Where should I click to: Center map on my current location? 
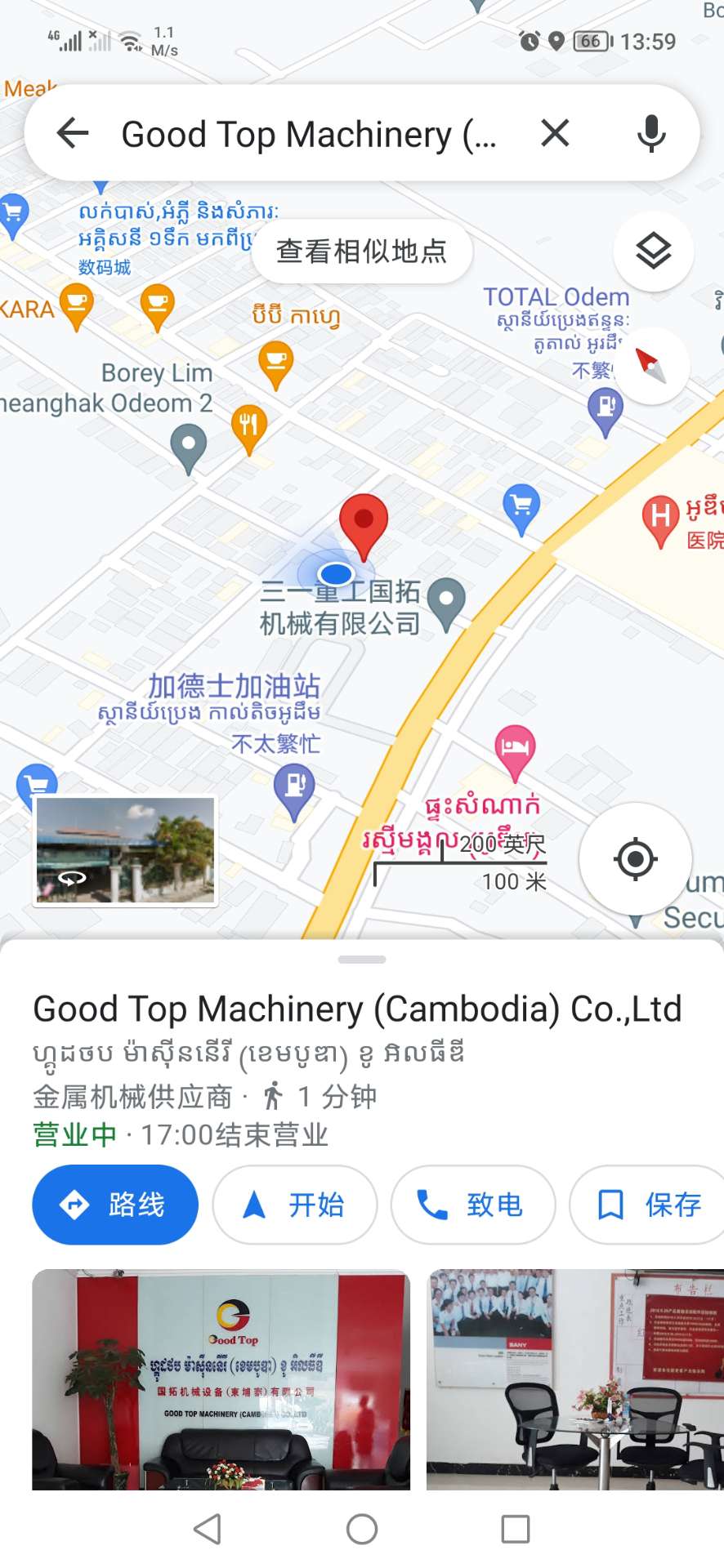tap(635, 859)
